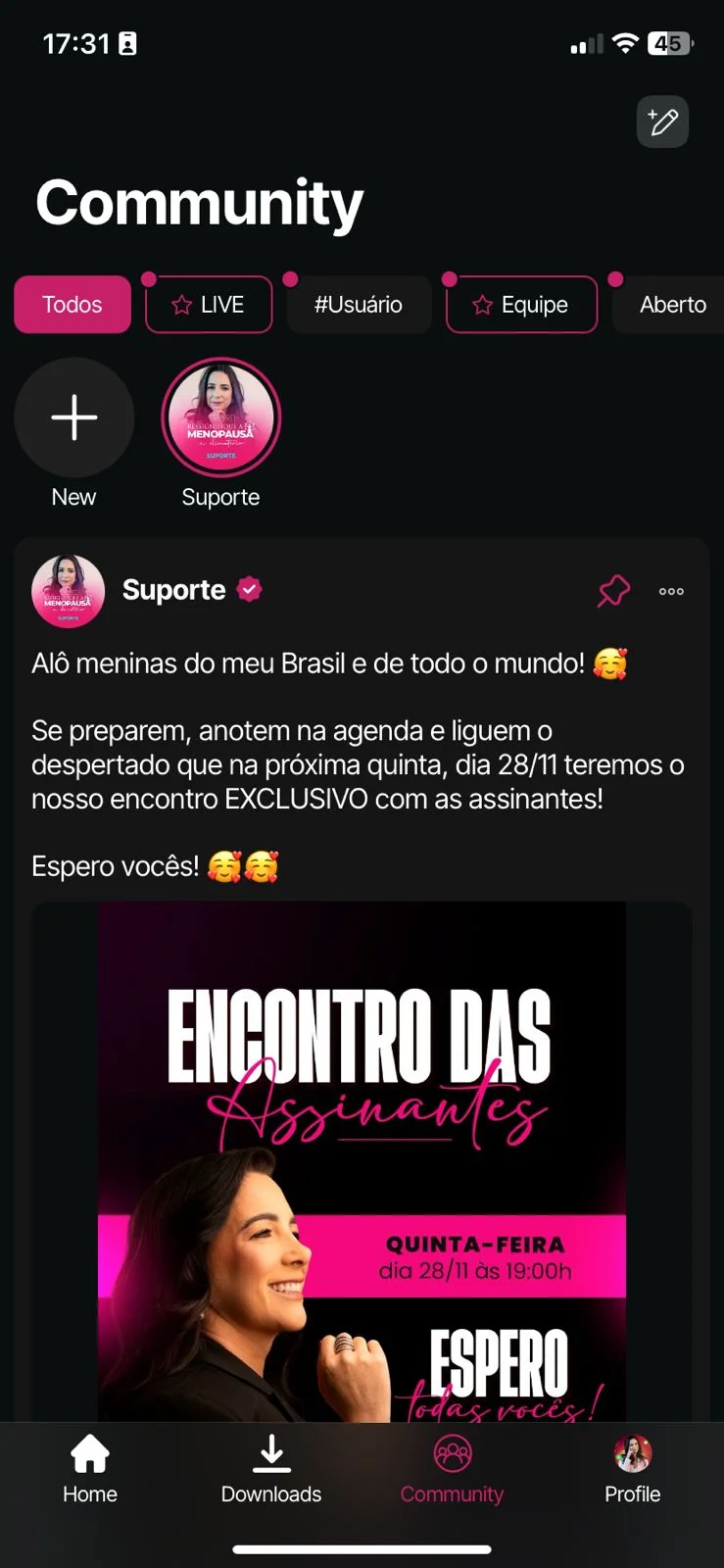Open Suporte's profile from the post header
724x1568 pixels.
(69, 591)
